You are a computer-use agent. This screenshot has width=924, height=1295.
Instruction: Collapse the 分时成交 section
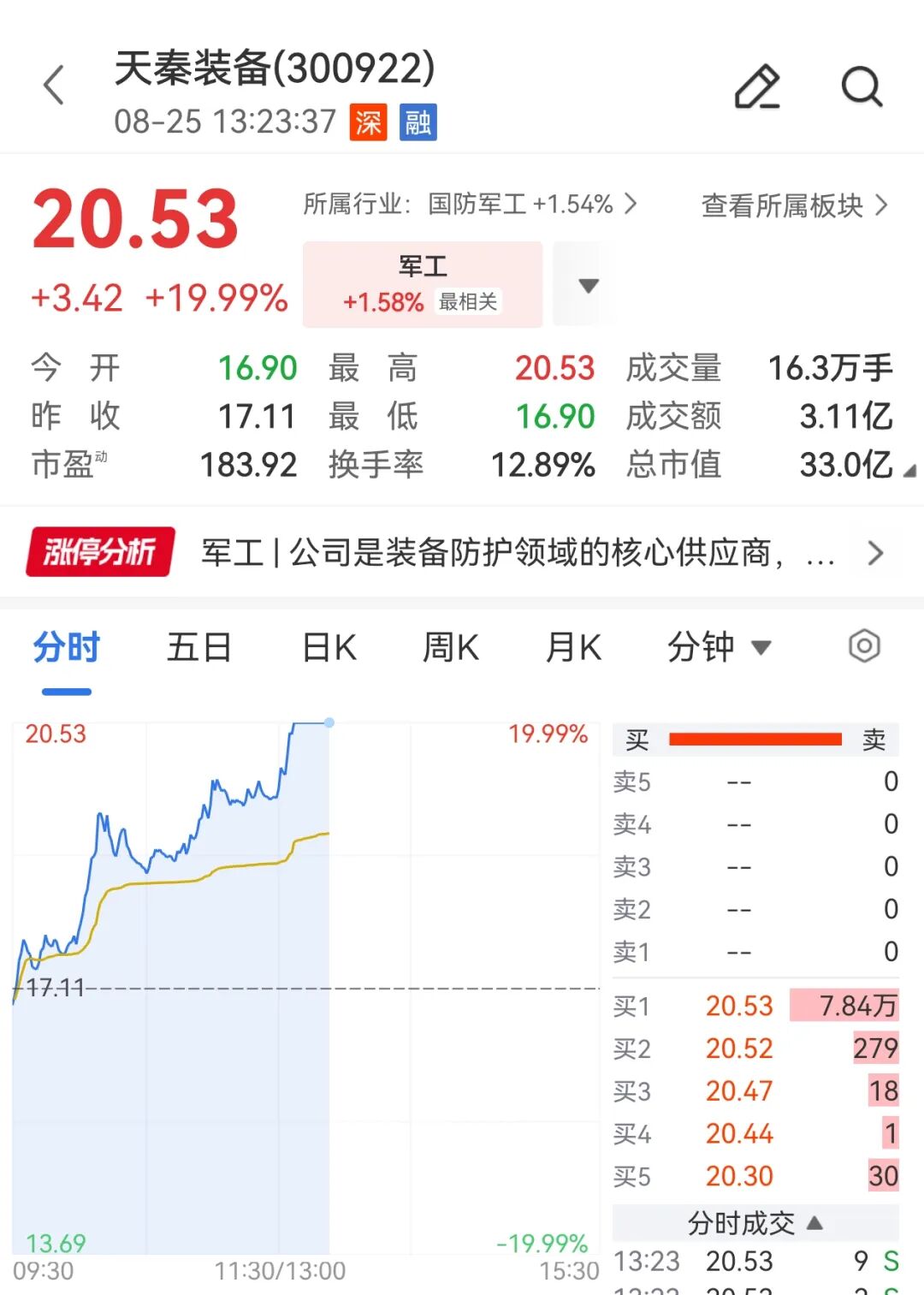point(755,1222)
